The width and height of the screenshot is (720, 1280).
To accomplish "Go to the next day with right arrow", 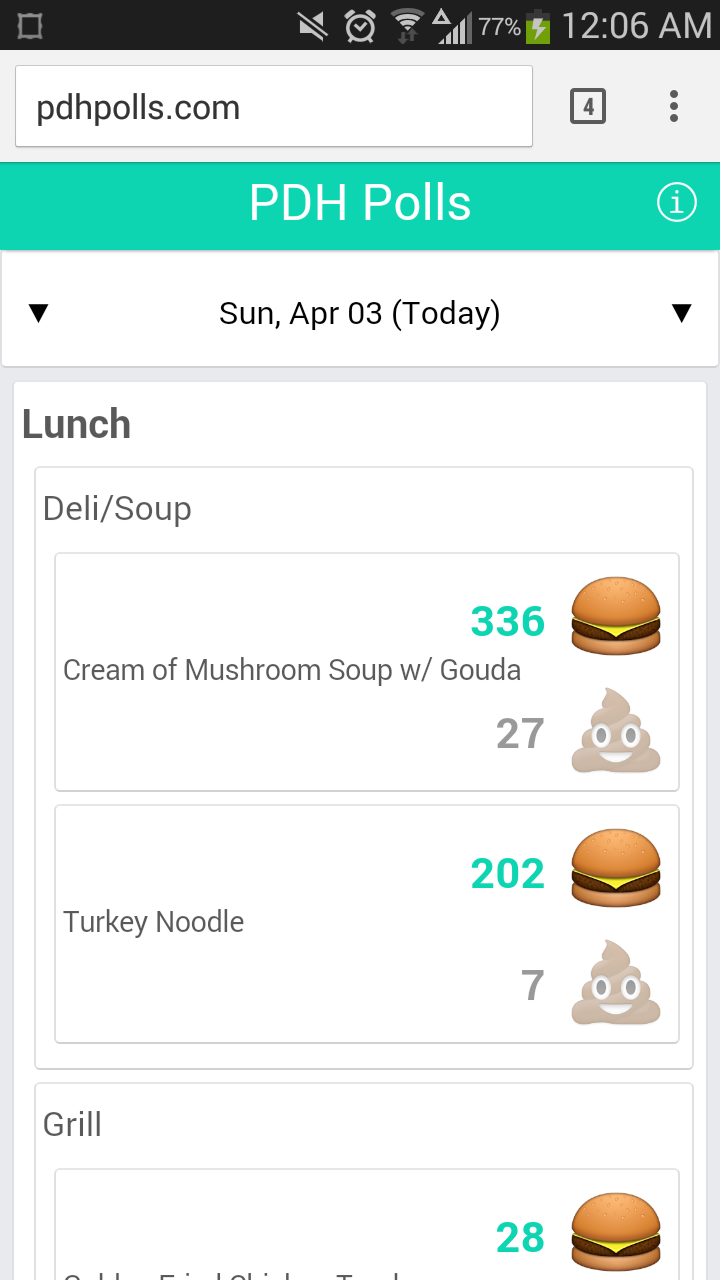I will point(682,314).
